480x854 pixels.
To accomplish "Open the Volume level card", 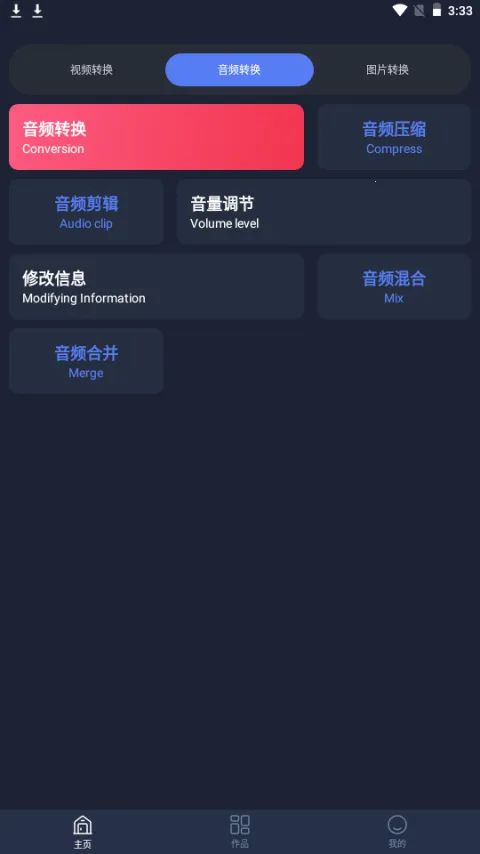I will (324, 211).
